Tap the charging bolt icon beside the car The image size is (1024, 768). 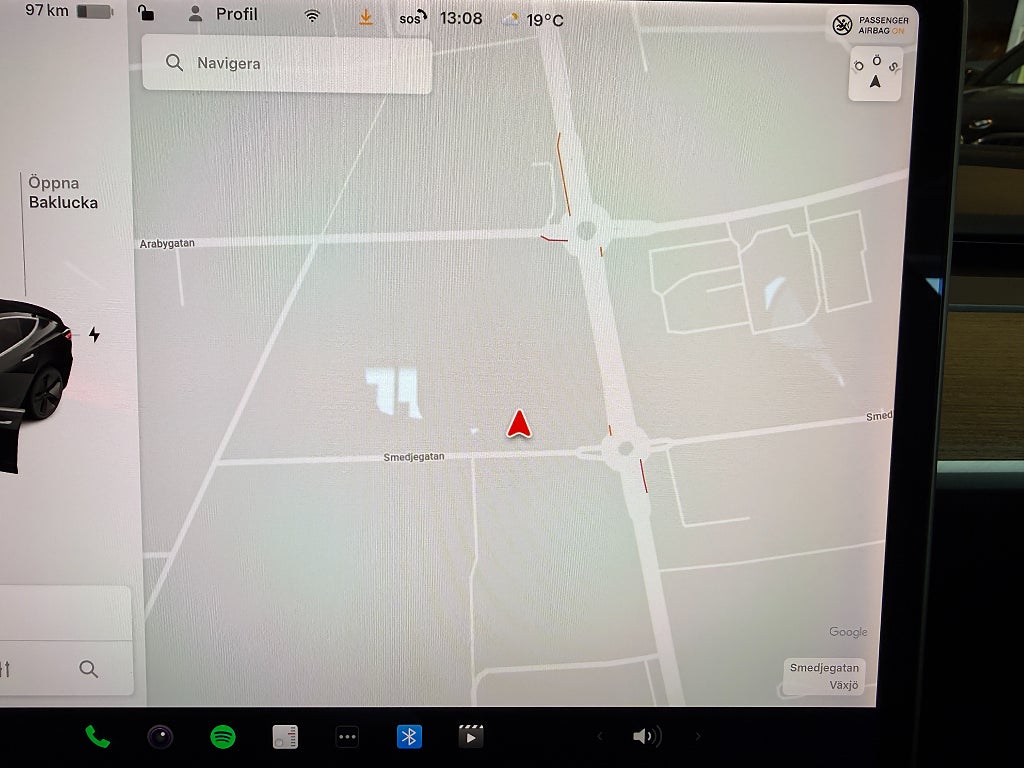pyautogui.click(x=94, y=335)
